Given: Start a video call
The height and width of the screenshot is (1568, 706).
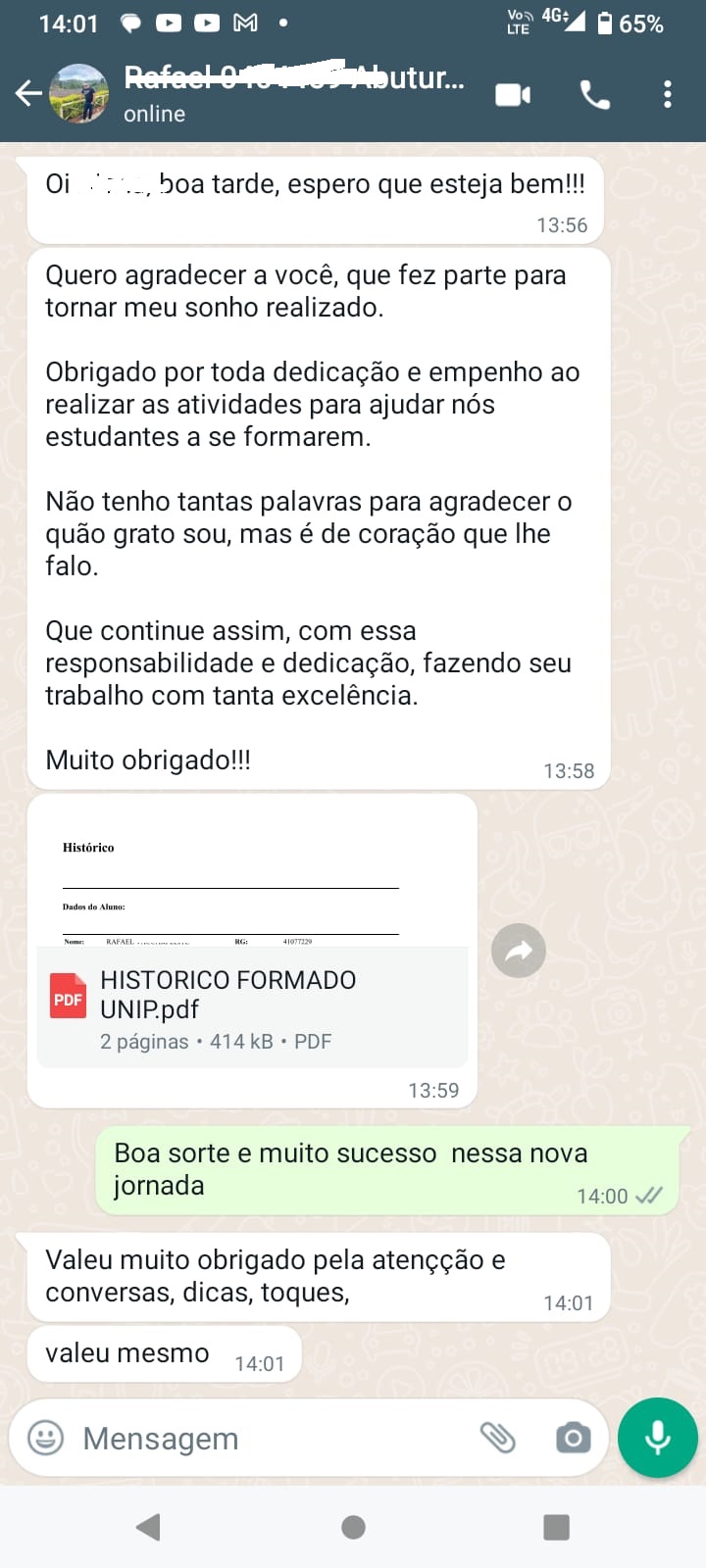Looking at the screenshot, I should (x=513, y=95).
